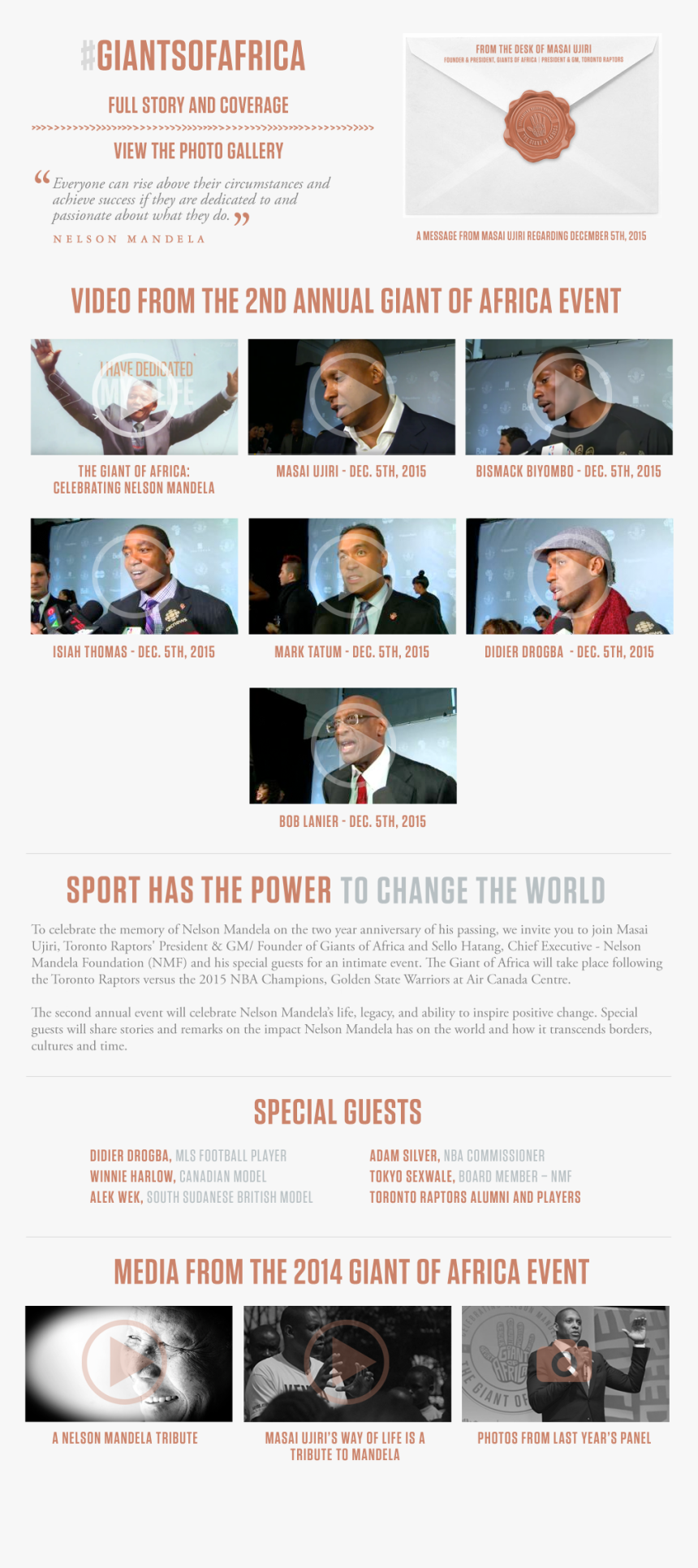Screen dimensions: 698x1568
Task: Play Mark Tatum interview video
Action: [x=351, y=576]
